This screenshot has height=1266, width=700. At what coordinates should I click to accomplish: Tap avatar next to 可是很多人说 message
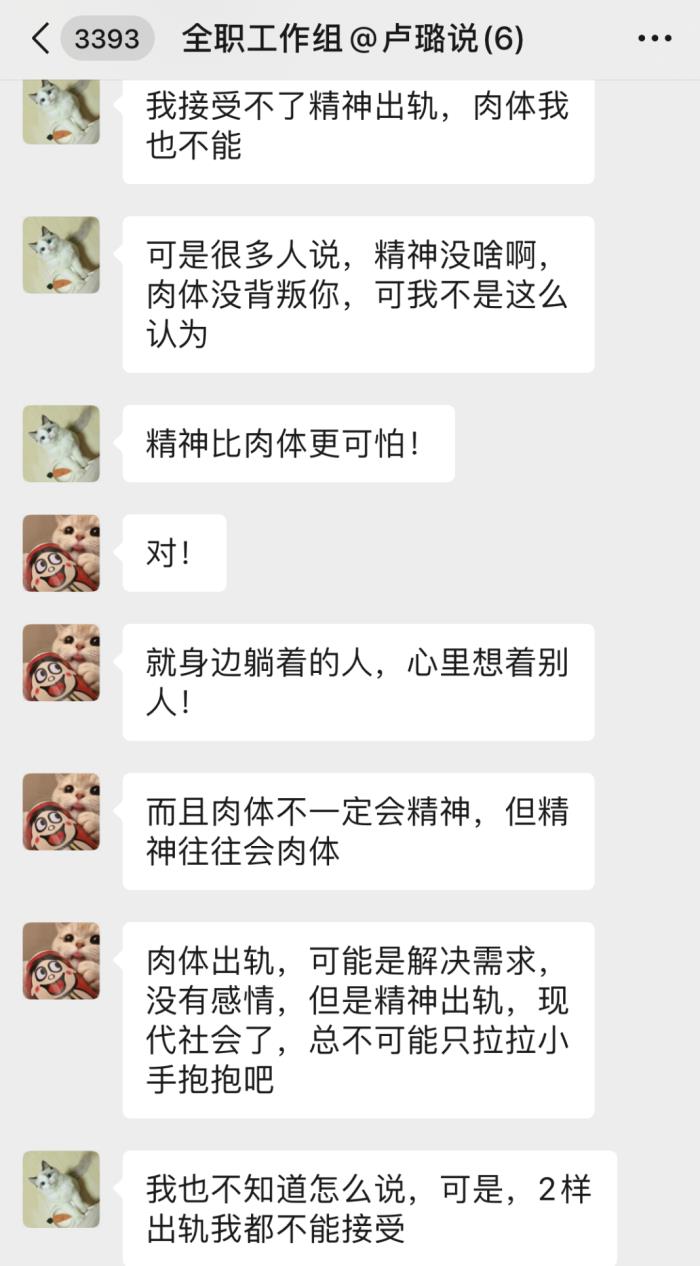61,255
